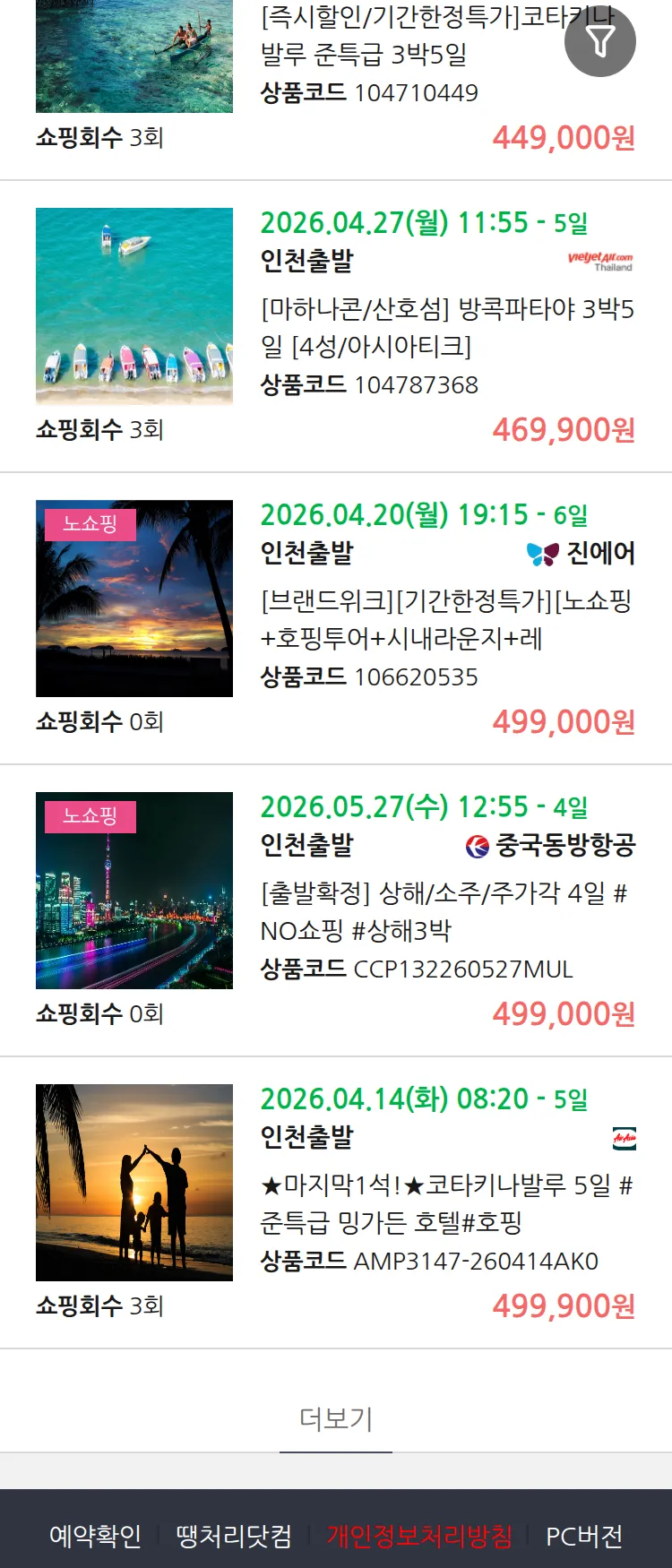Open the Jin Air 2026.04.20 departure package
The height and width of the screenshot is (1568, 672).
(446, 619)
